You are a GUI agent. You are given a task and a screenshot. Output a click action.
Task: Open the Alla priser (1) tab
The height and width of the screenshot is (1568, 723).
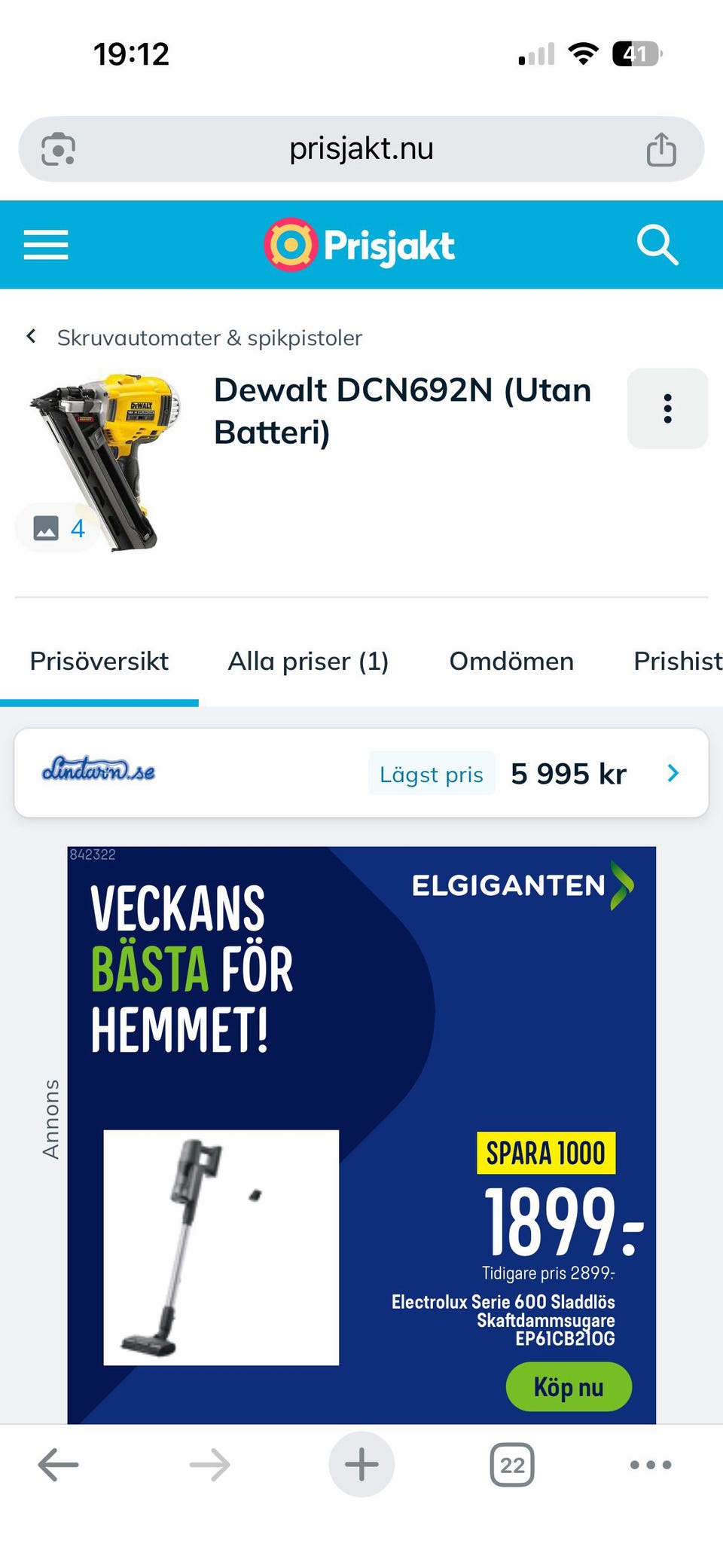309,661
